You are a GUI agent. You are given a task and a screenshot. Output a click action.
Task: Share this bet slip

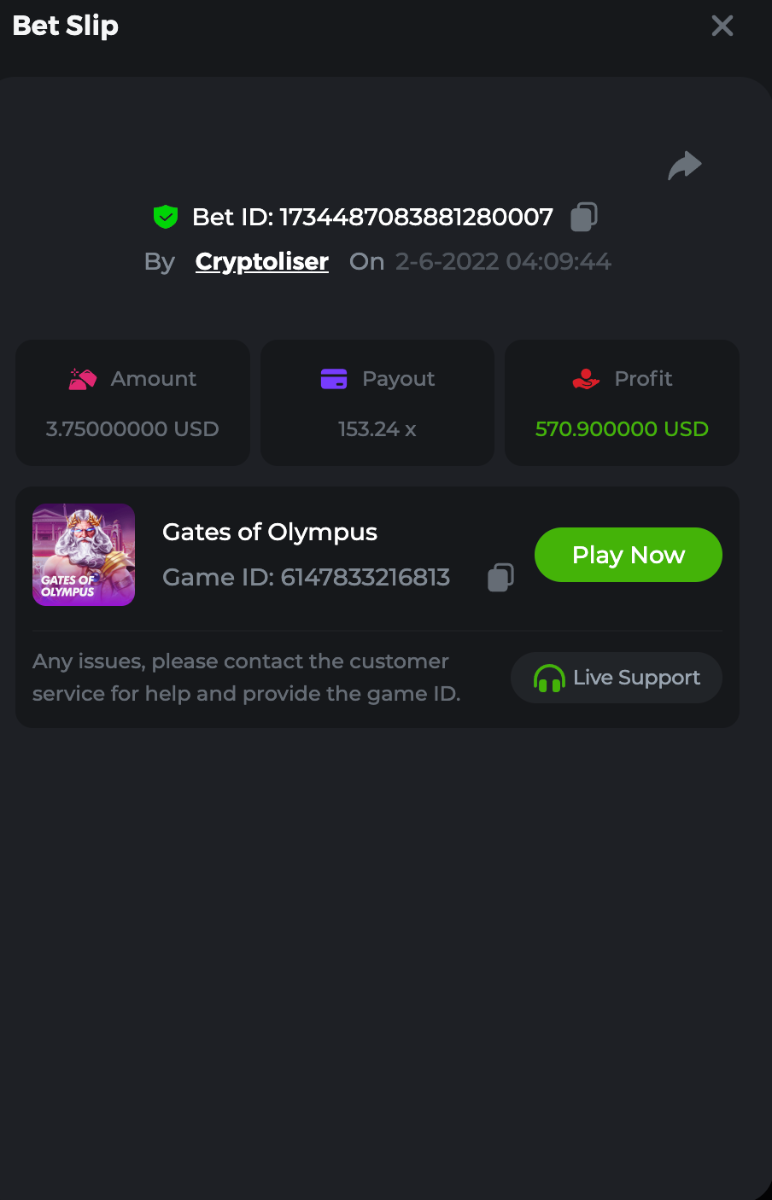point(685,165)
